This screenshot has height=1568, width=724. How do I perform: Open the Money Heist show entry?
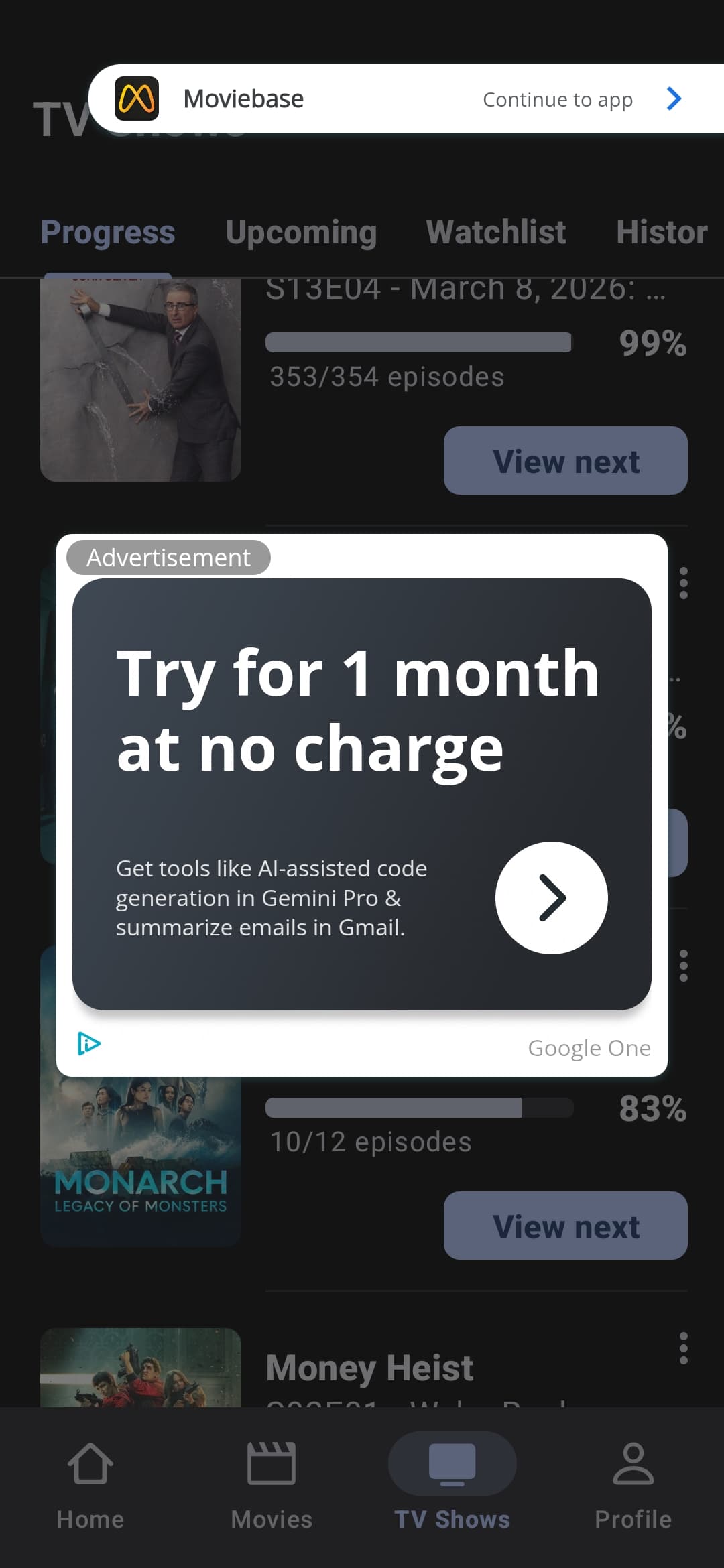(369, 1368)
